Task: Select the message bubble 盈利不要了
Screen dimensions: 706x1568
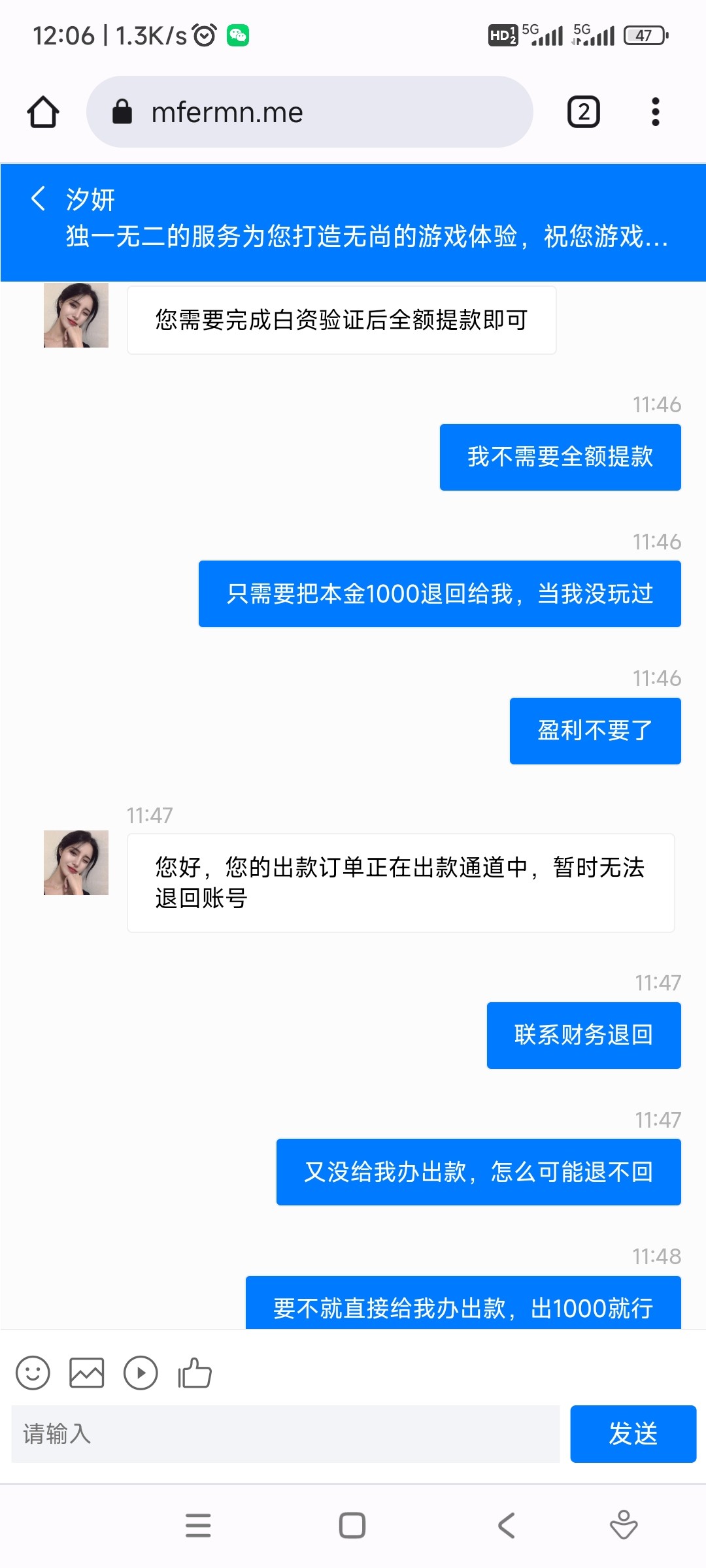Action: coord(594,731)
